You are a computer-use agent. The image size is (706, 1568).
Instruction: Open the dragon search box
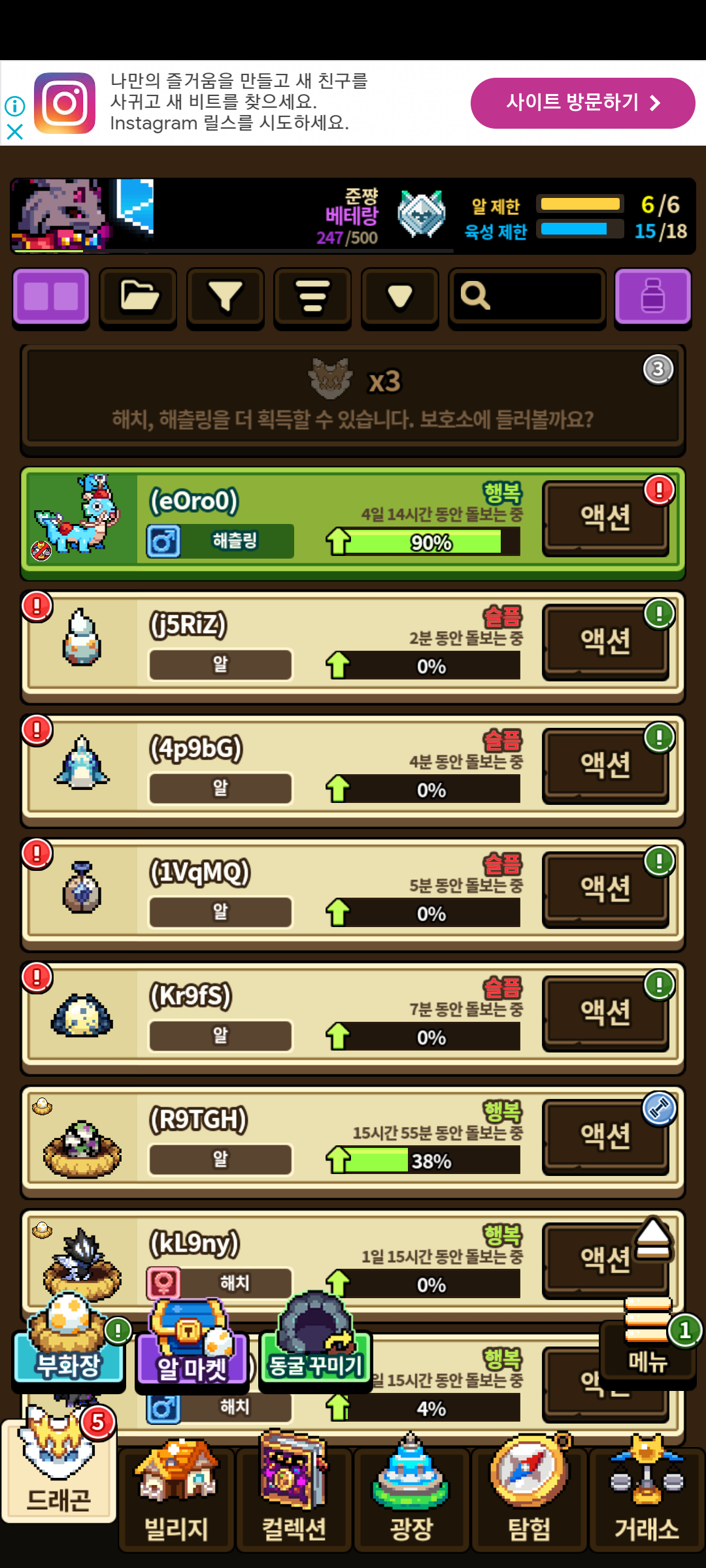(527, 297)
